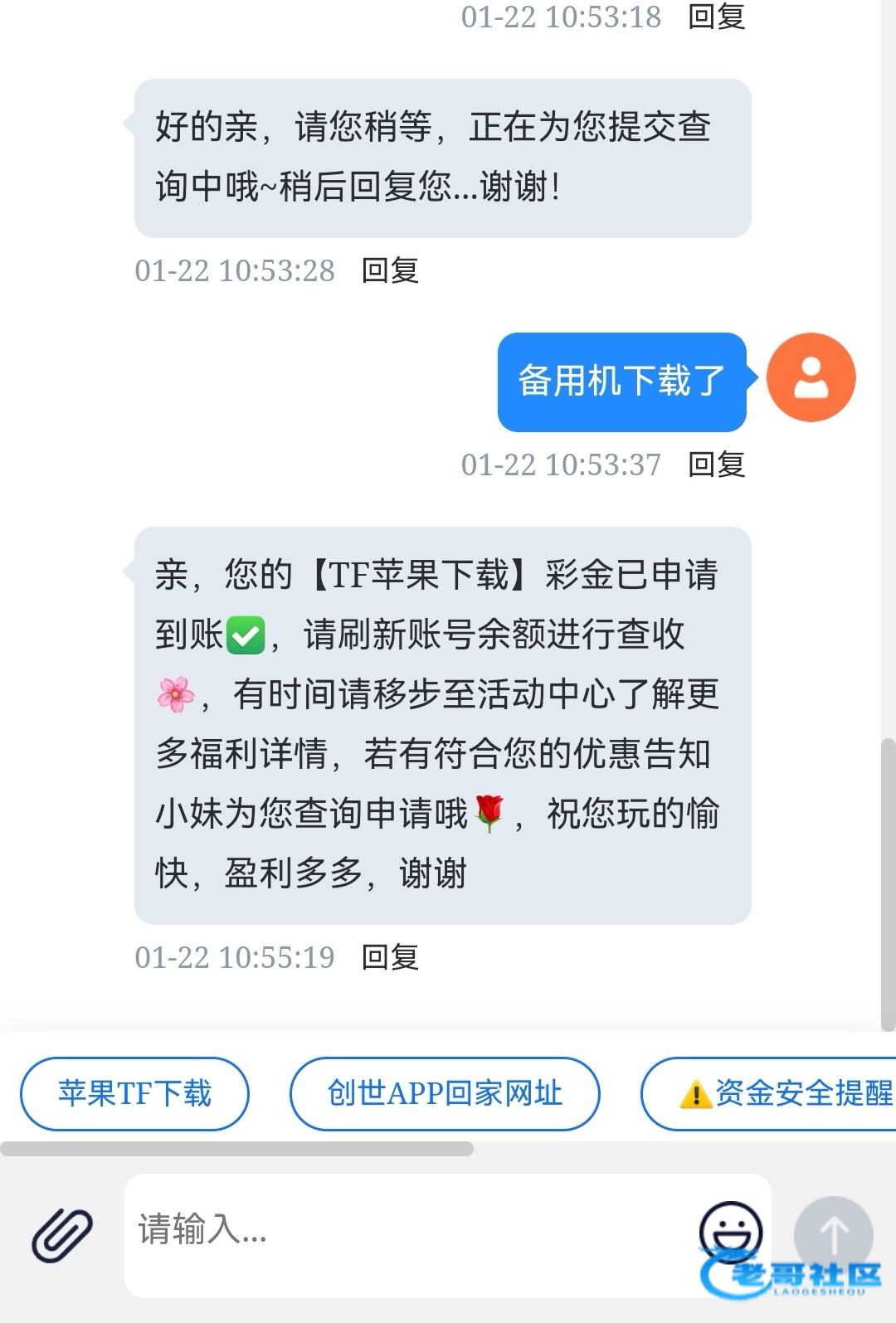Send the message with arrow button
This screenshot has height=1323, width=896.
click(833, 1235)
